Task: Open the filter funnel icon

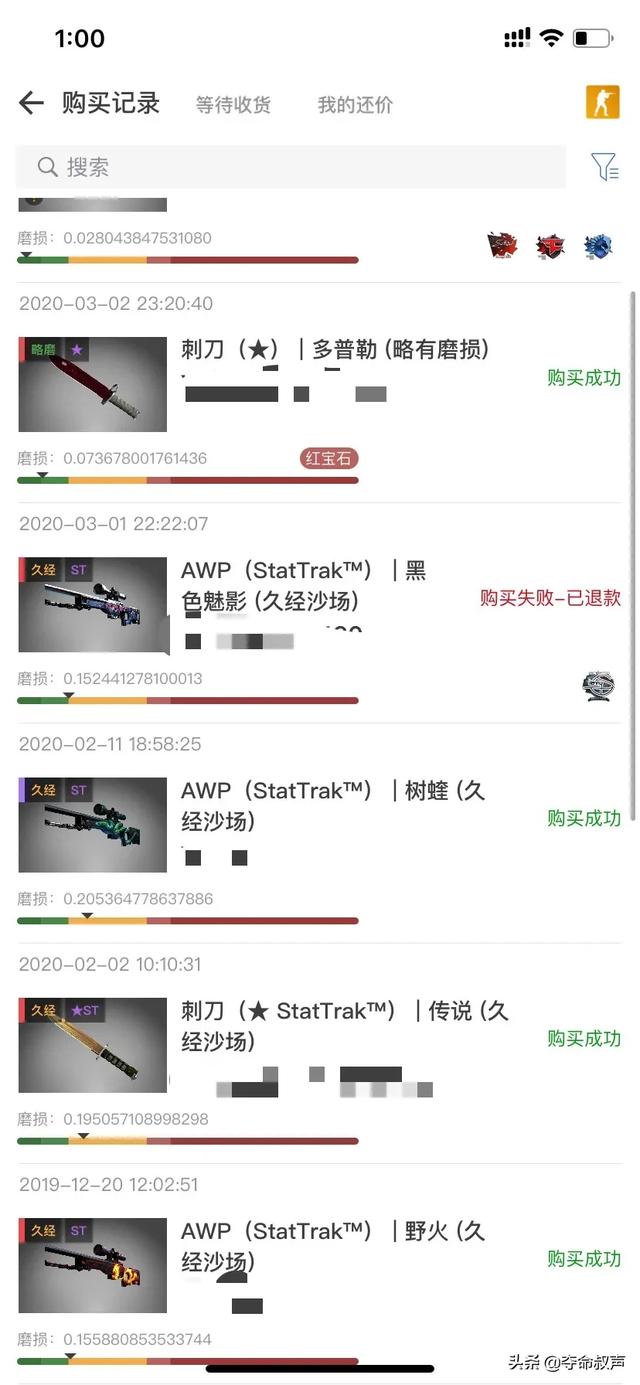Action: coord(605,167)
